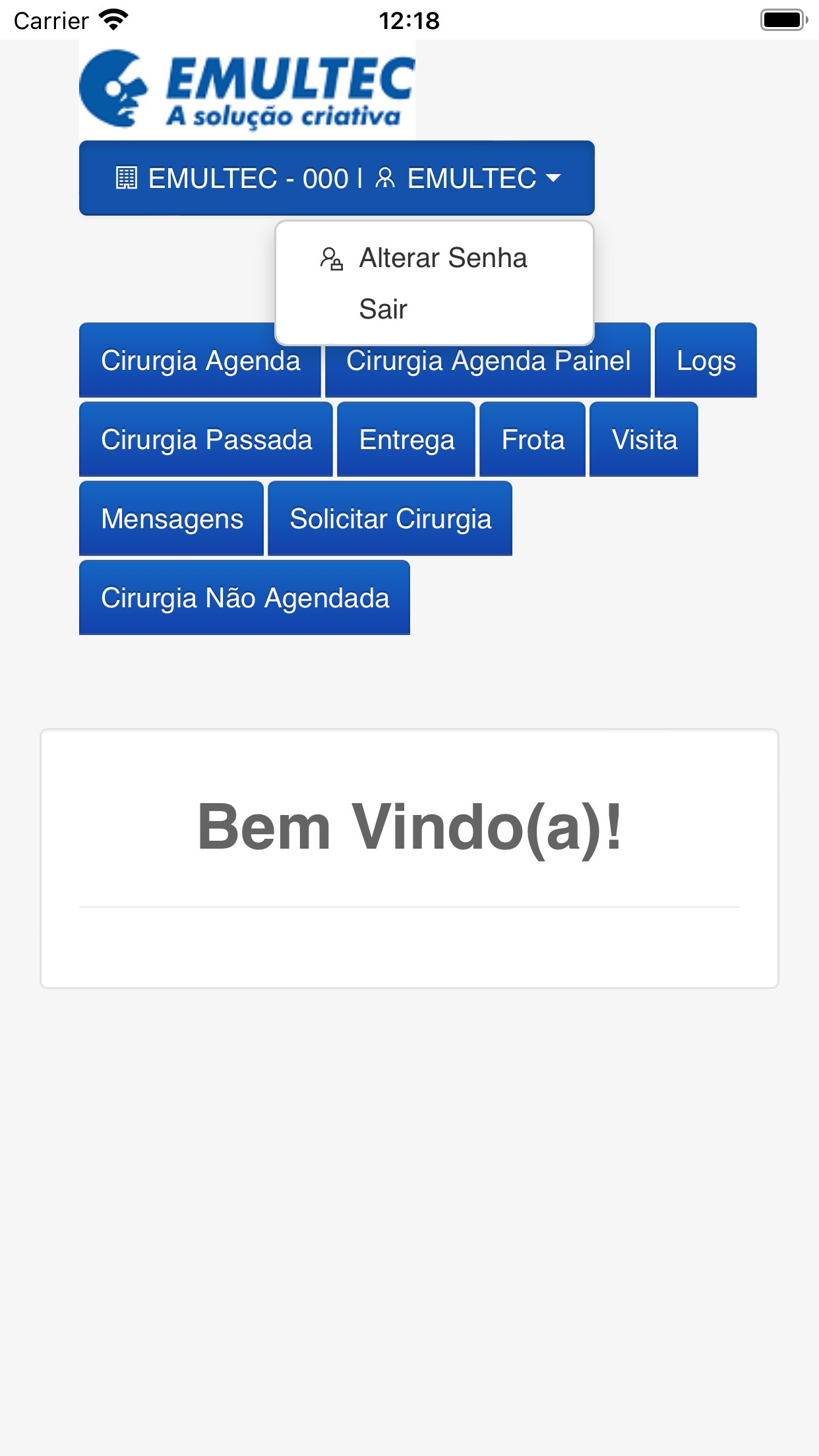This screenshot has width=819, height=1456.
Task: Open the user account dropdown arrow
Action: coord(554,178)
